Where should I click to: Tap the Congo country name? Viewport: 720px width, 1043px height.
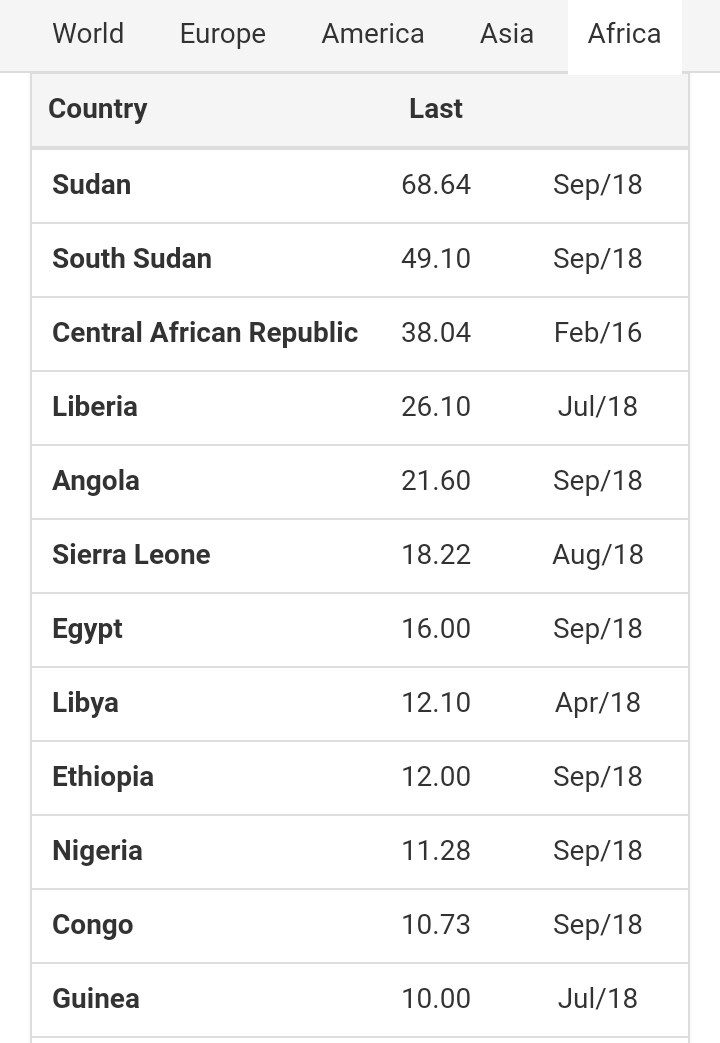coord(92,925)
